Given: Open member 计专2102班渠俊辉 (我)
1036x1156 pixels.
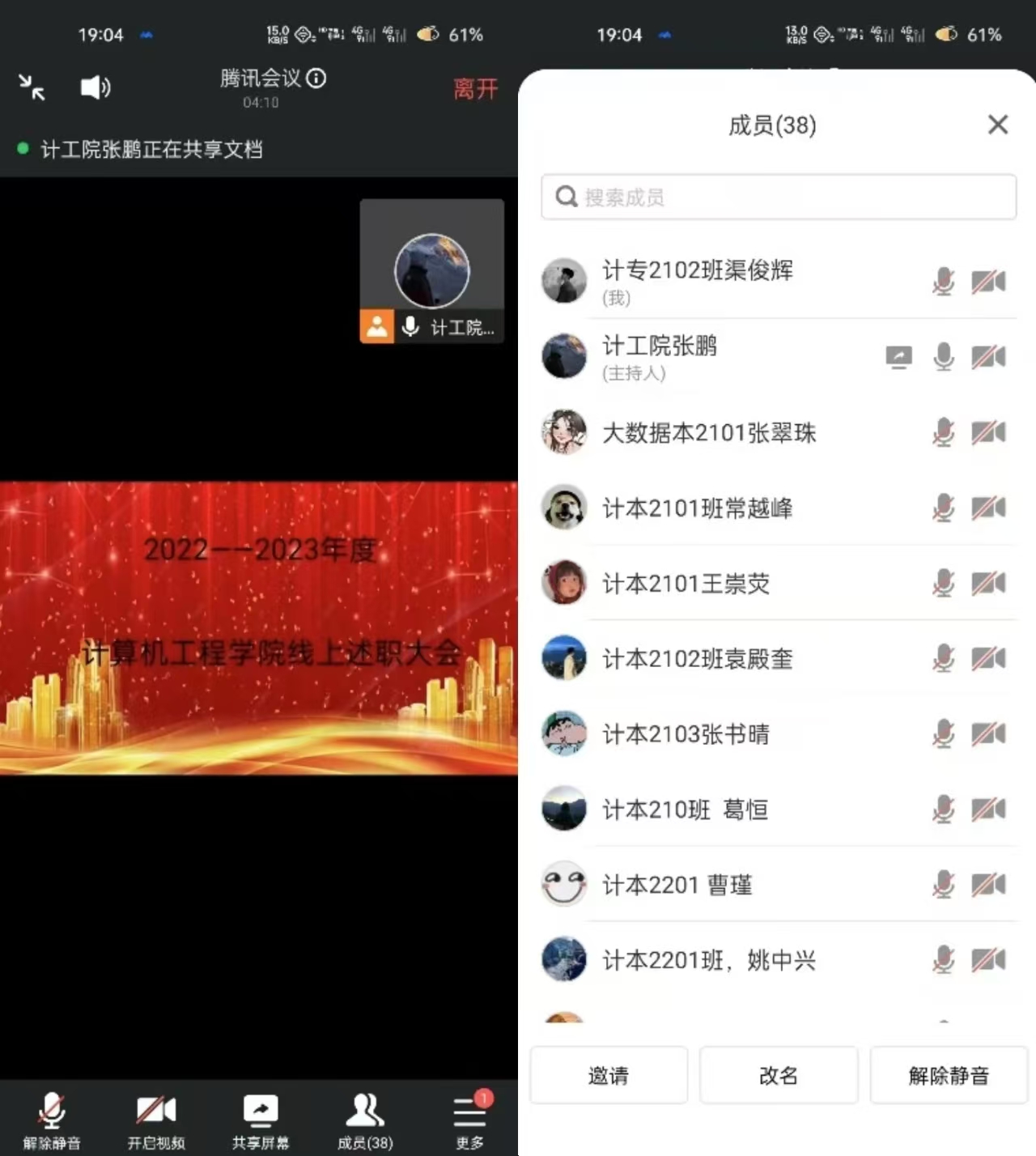Looking at the screenshot, I should (x=697, y=280).
